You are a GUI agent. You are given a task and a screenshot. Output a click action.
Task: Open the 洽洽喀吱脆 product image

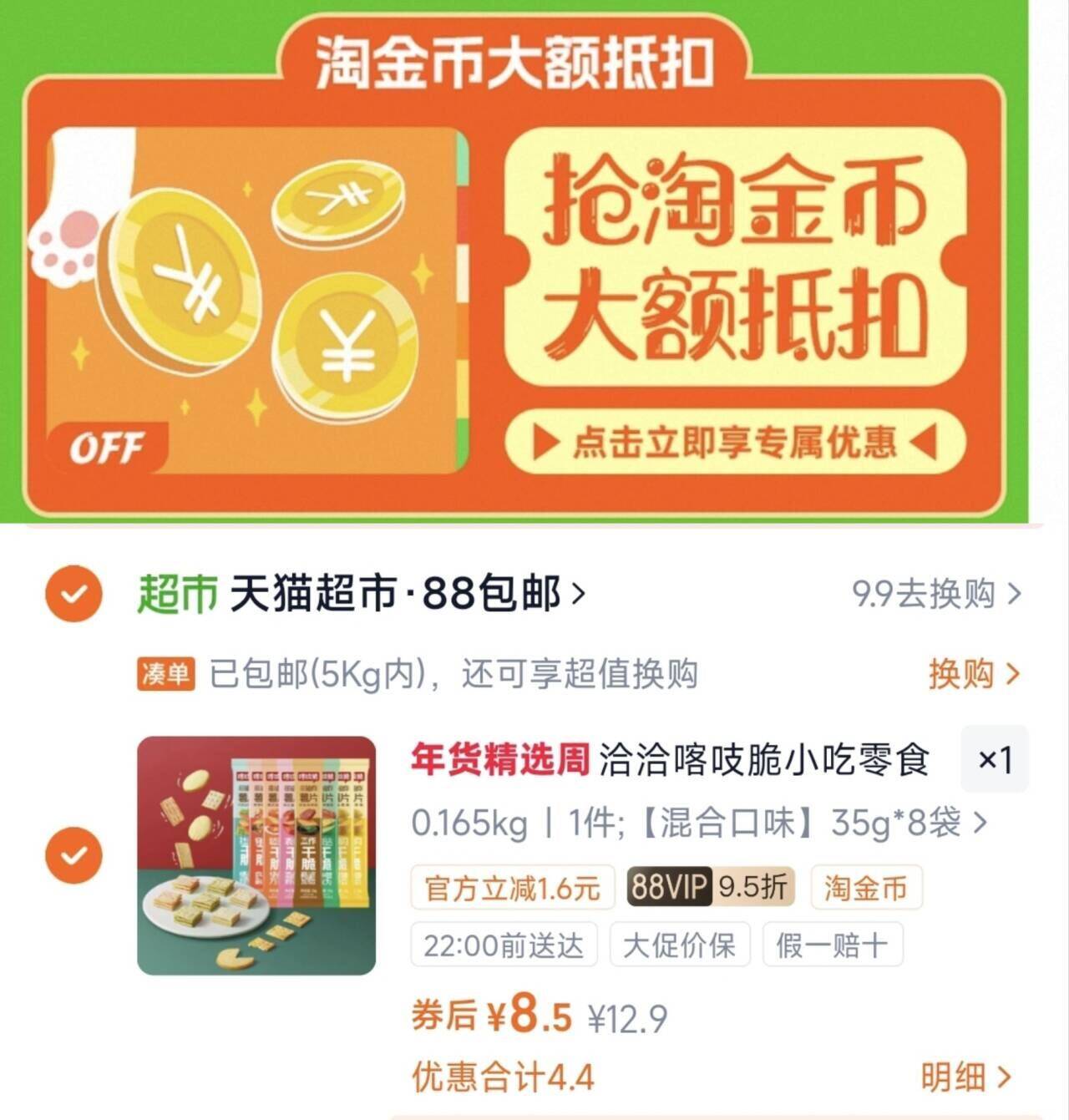[x=256, y=855]
